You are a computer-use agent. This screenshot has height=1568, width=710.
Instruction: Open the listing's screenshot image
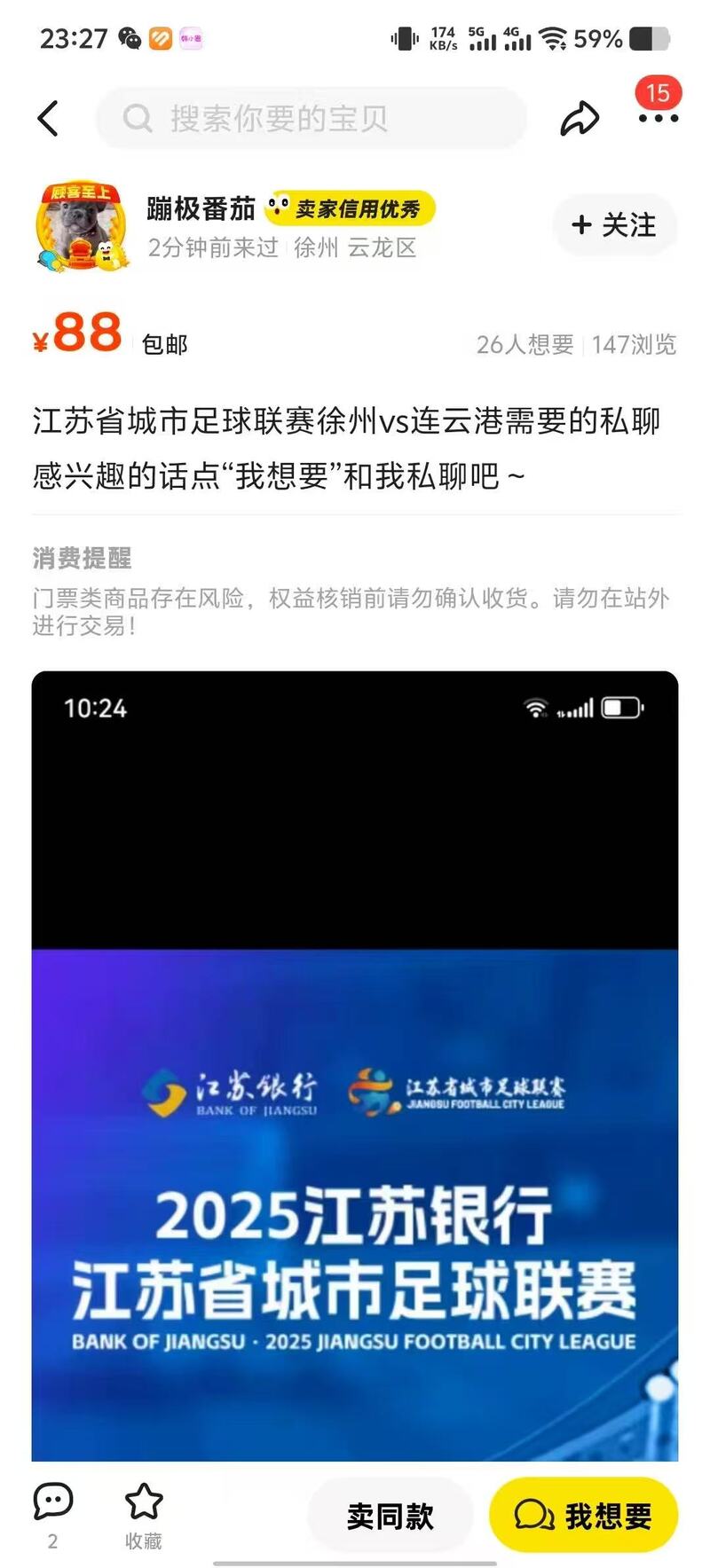(355, 1064)
